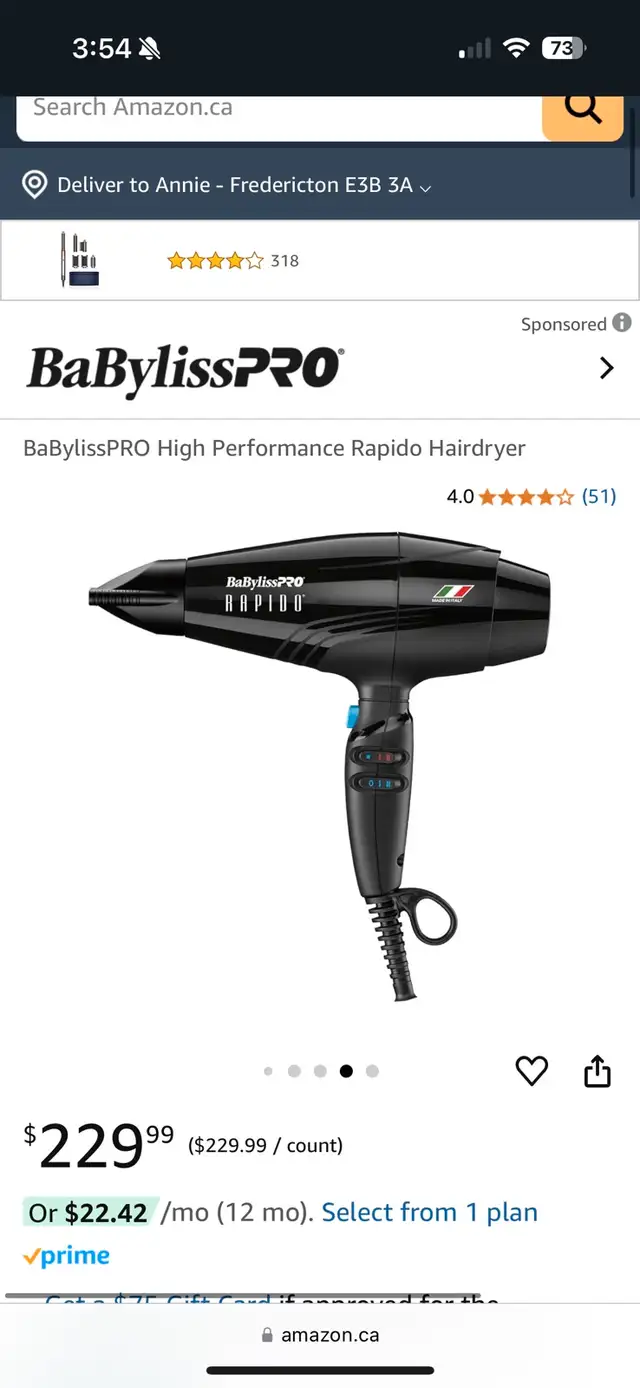Open Sponsored info icon

click(622, 323)
